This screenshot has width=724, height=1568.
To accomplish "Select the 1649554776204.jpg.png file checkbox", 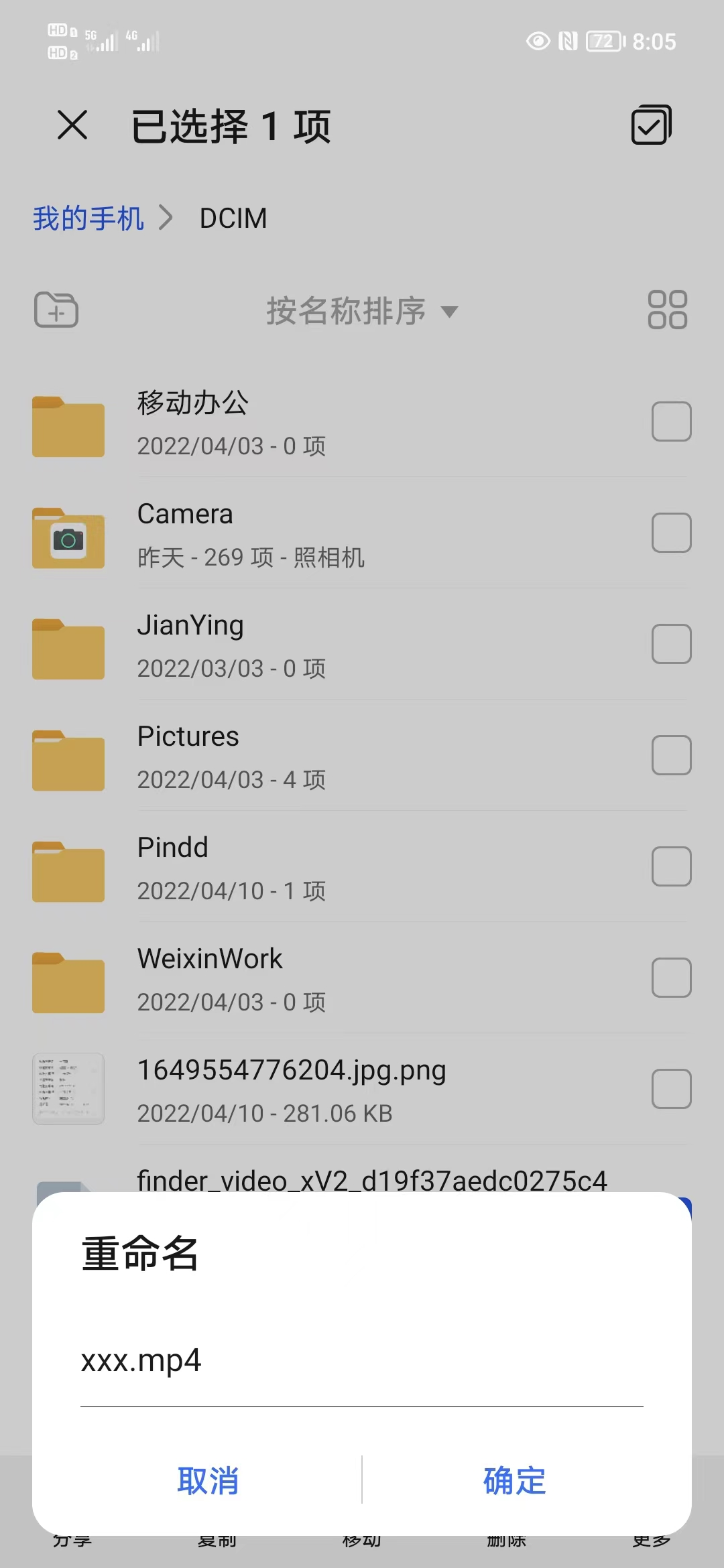I will coord(671,1089).
